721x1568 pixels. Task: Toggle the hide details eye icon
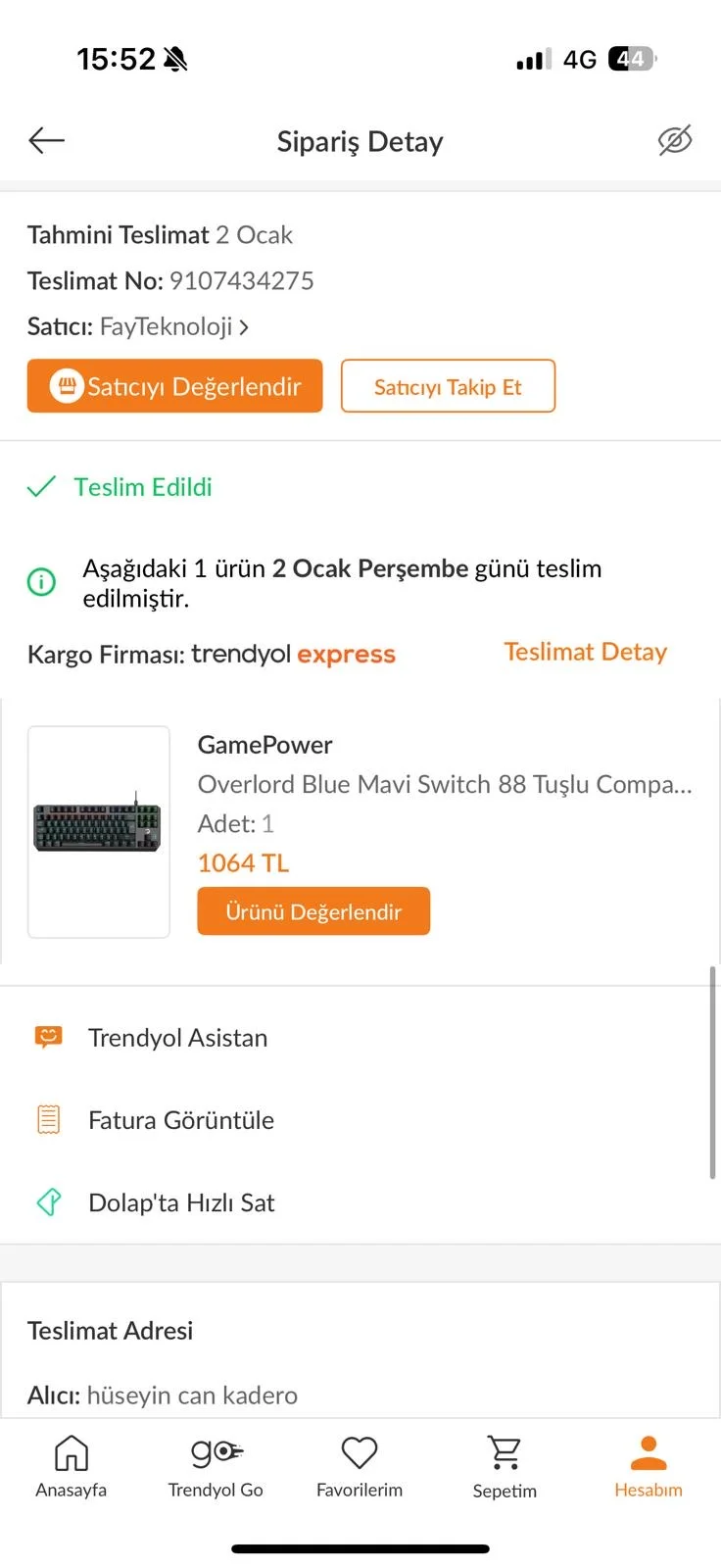pyautogui.click(x=674, y=141)
